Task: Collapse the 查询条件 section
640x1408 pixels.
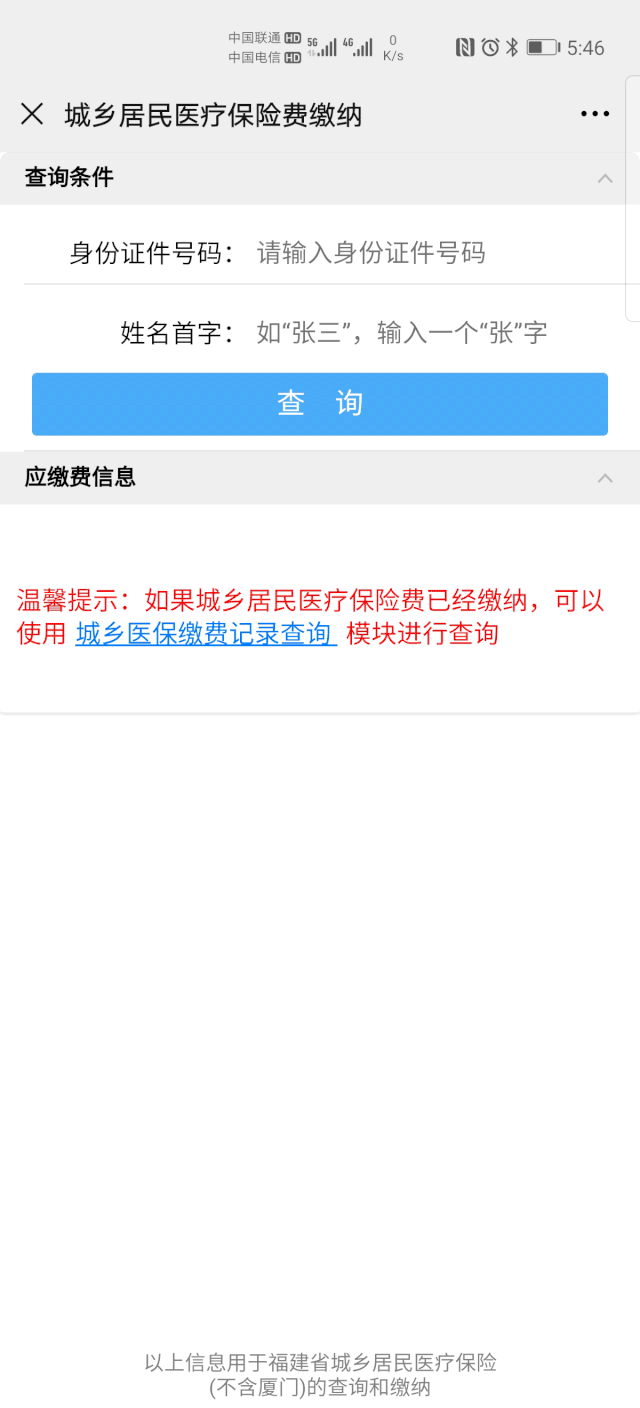Action: coord(604,178)
